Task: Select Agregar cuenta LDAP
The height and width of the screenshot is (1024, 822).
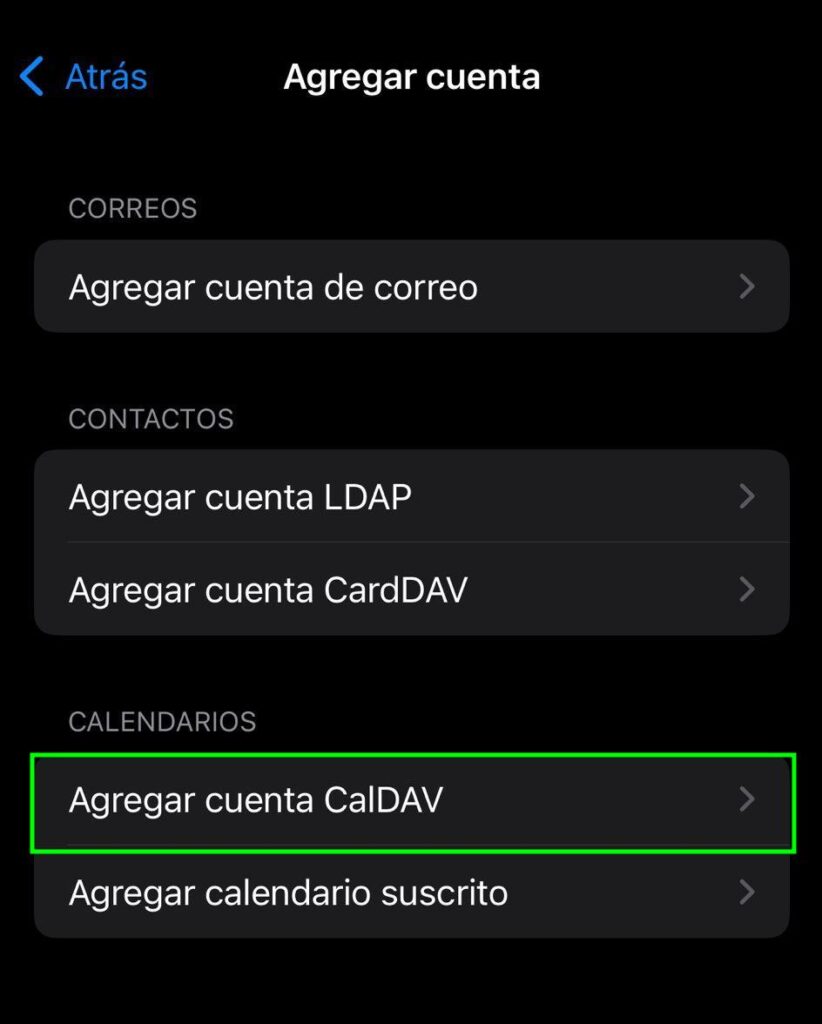Action: [x=411, y=496]
